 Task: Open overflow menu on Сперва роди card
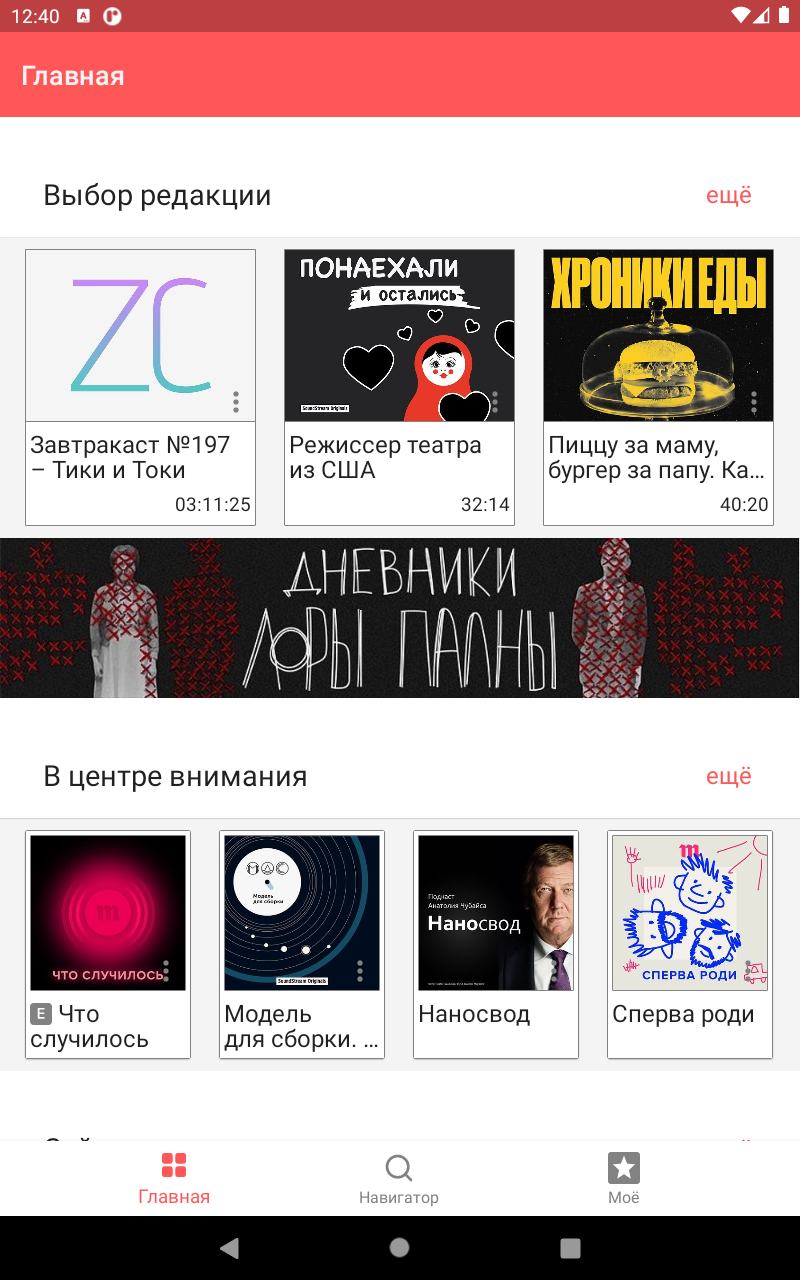748,971
